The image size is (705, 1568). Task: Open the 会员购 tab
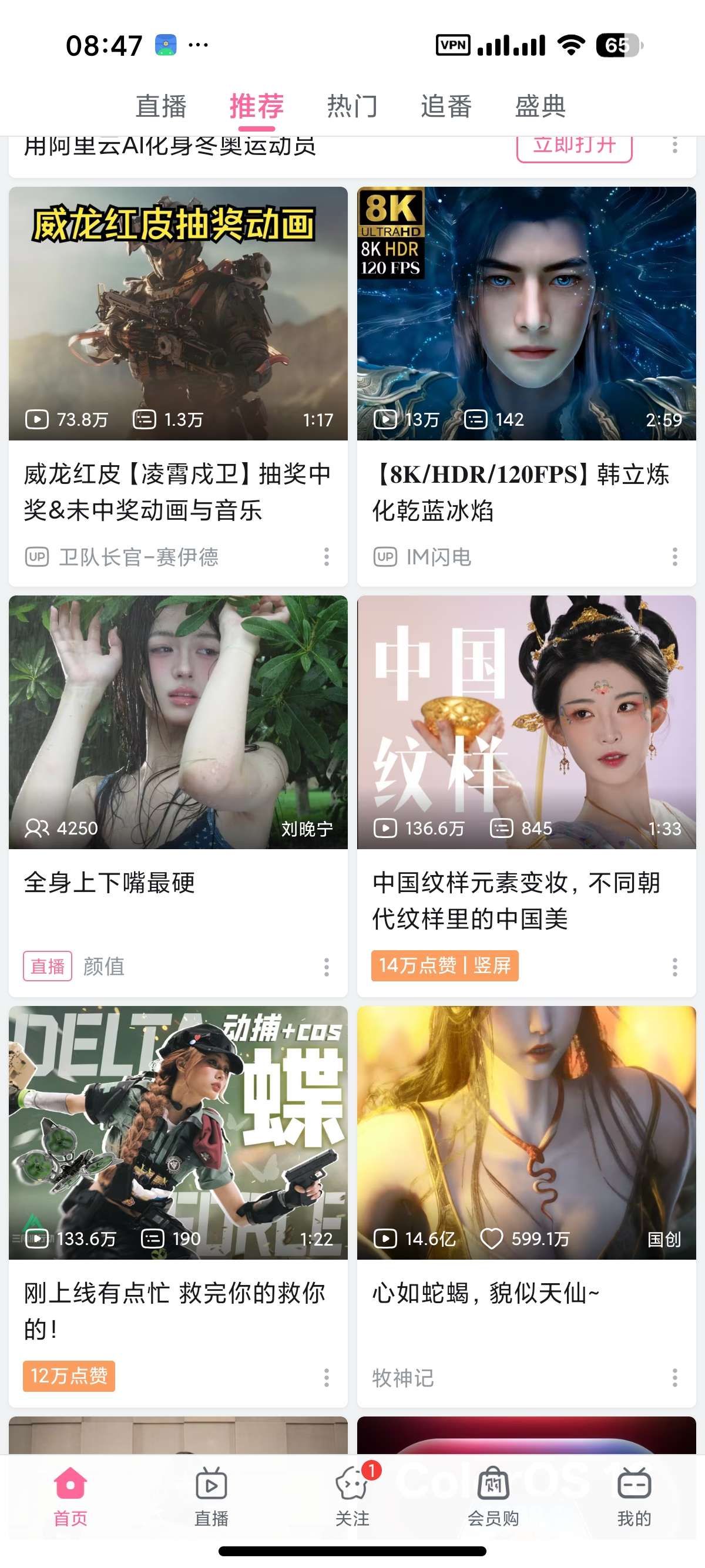point(493,1498)
